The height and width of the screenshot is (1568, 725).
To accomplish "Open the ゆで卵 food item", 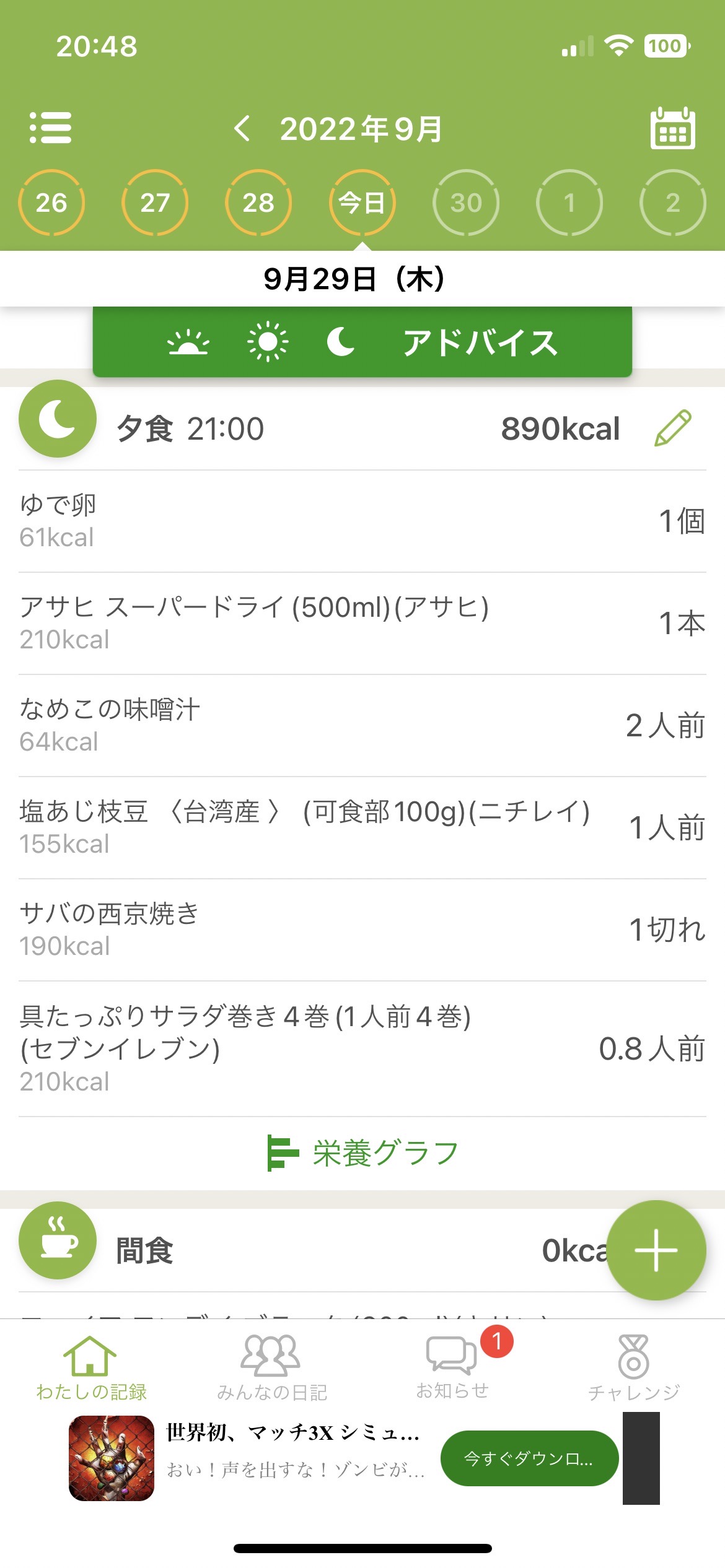I will tap(362, 521).
